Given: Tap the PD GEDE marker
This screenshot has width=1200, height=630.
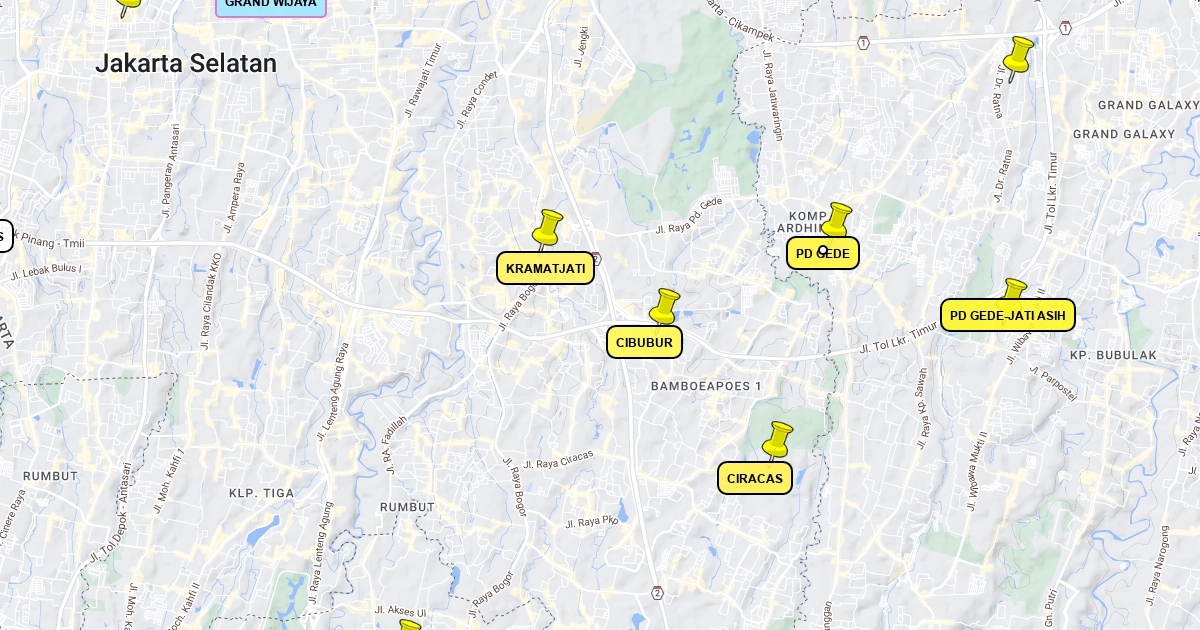Looking at the screenshot, I should 822,254.
